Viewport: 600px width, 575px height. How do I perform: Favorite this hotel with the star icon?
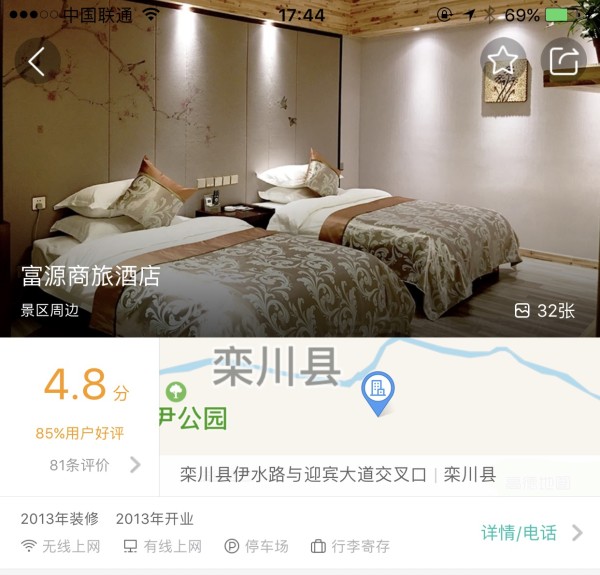(x=502, y=61)
